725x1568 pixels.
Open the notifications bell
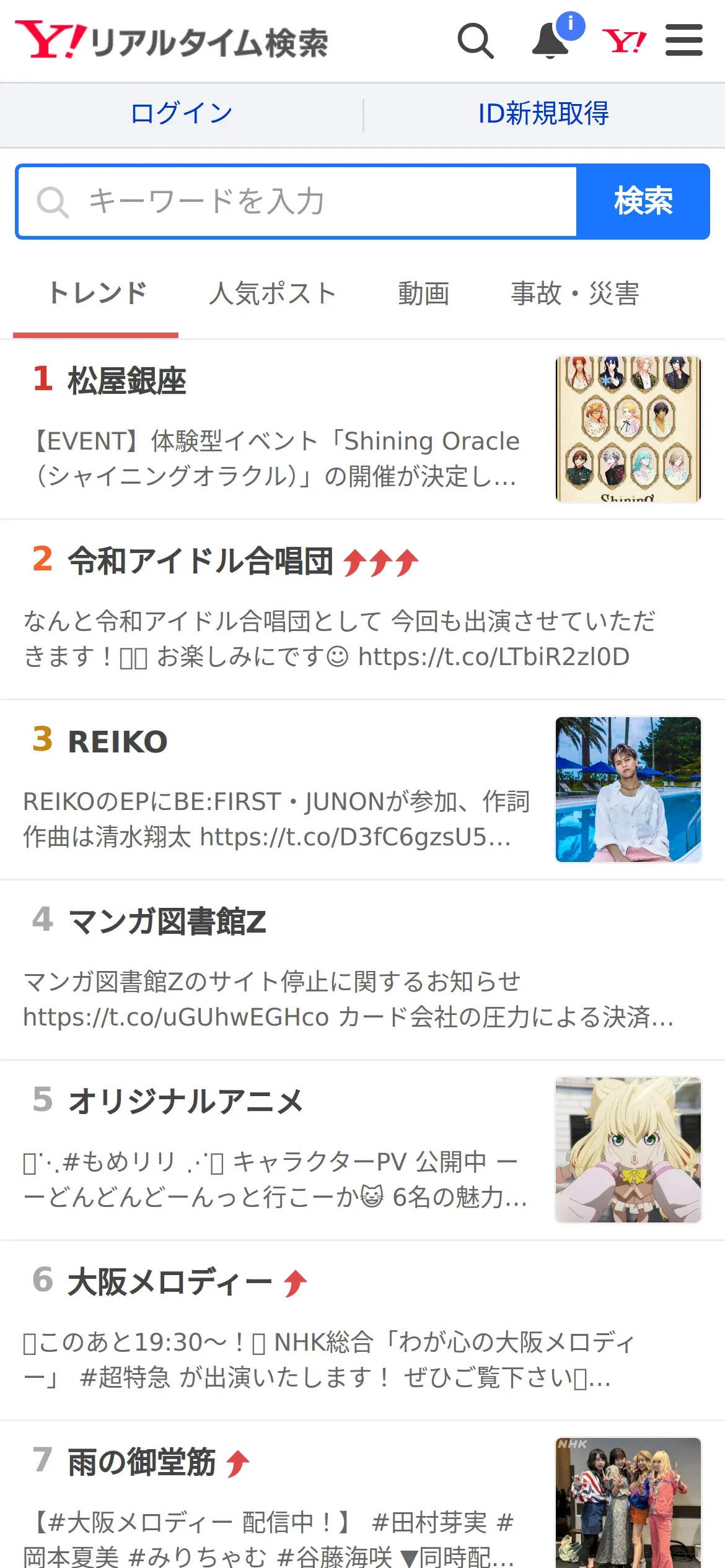click(x=550, y=41)
